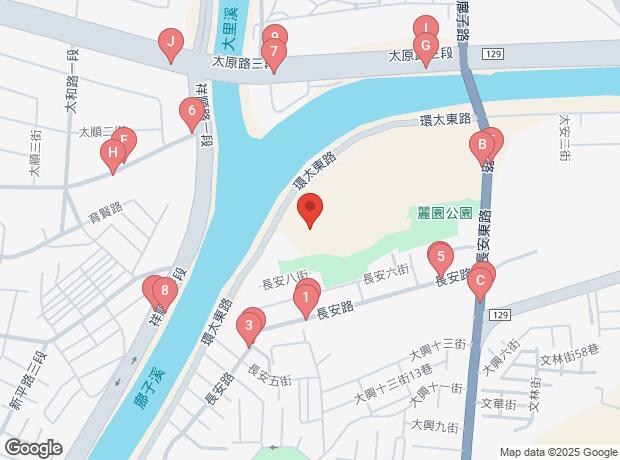Select the marker numbered 6
This screenshot has width=620, height=460.
pos(191,112)
